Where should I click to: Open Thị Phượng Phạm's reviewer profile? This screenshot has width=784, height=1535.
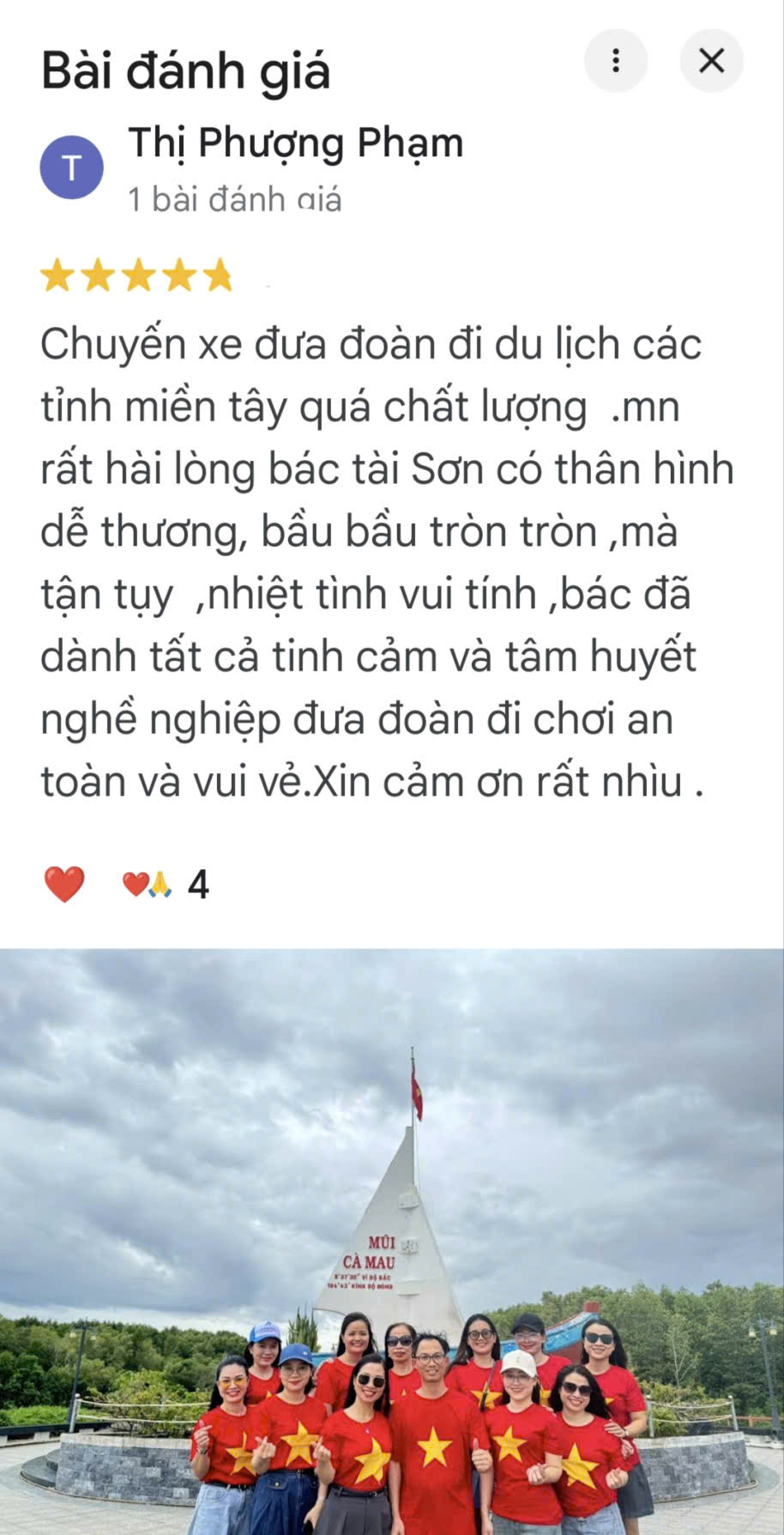coord(295,142)
